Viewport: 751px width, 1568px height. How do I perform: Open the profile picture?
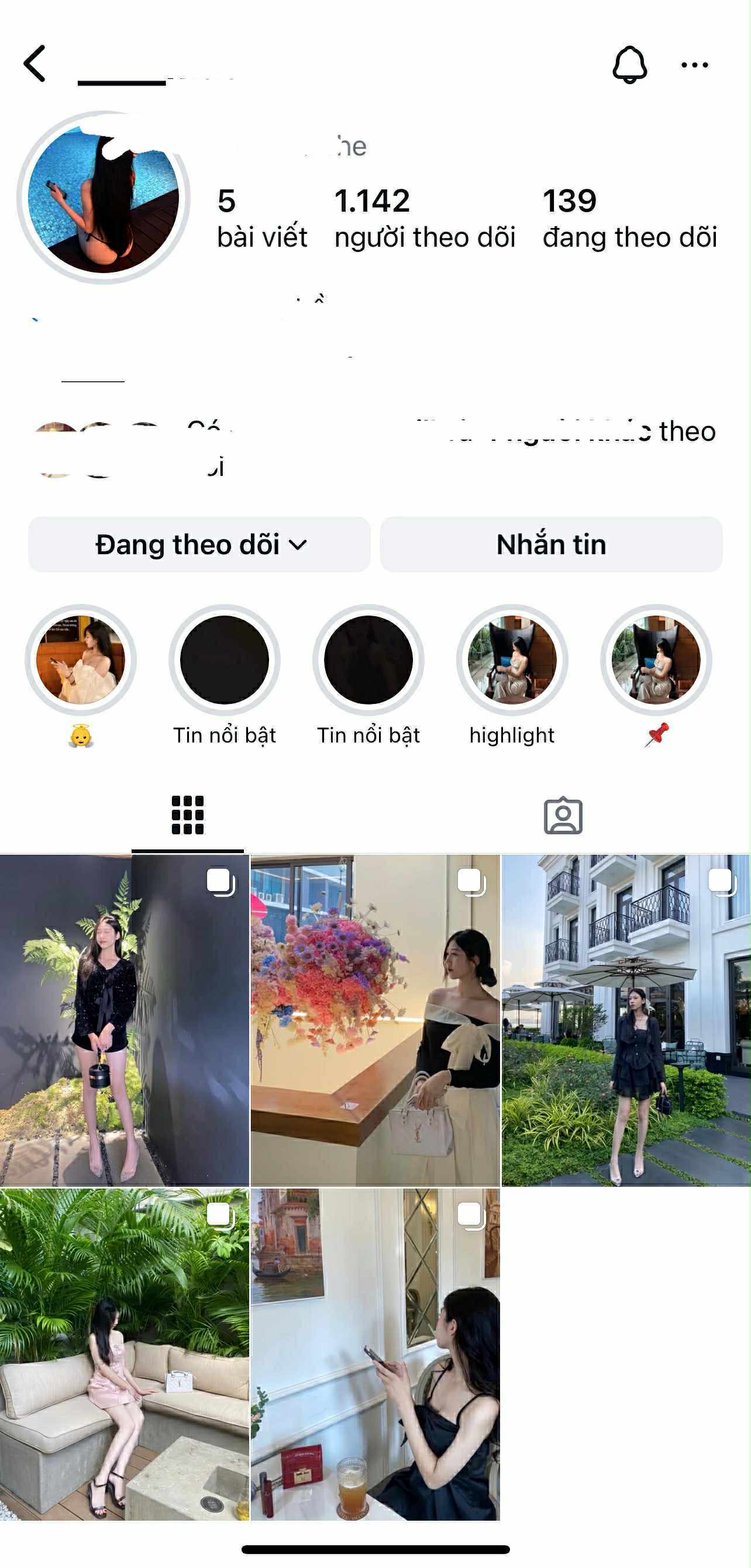104,198
